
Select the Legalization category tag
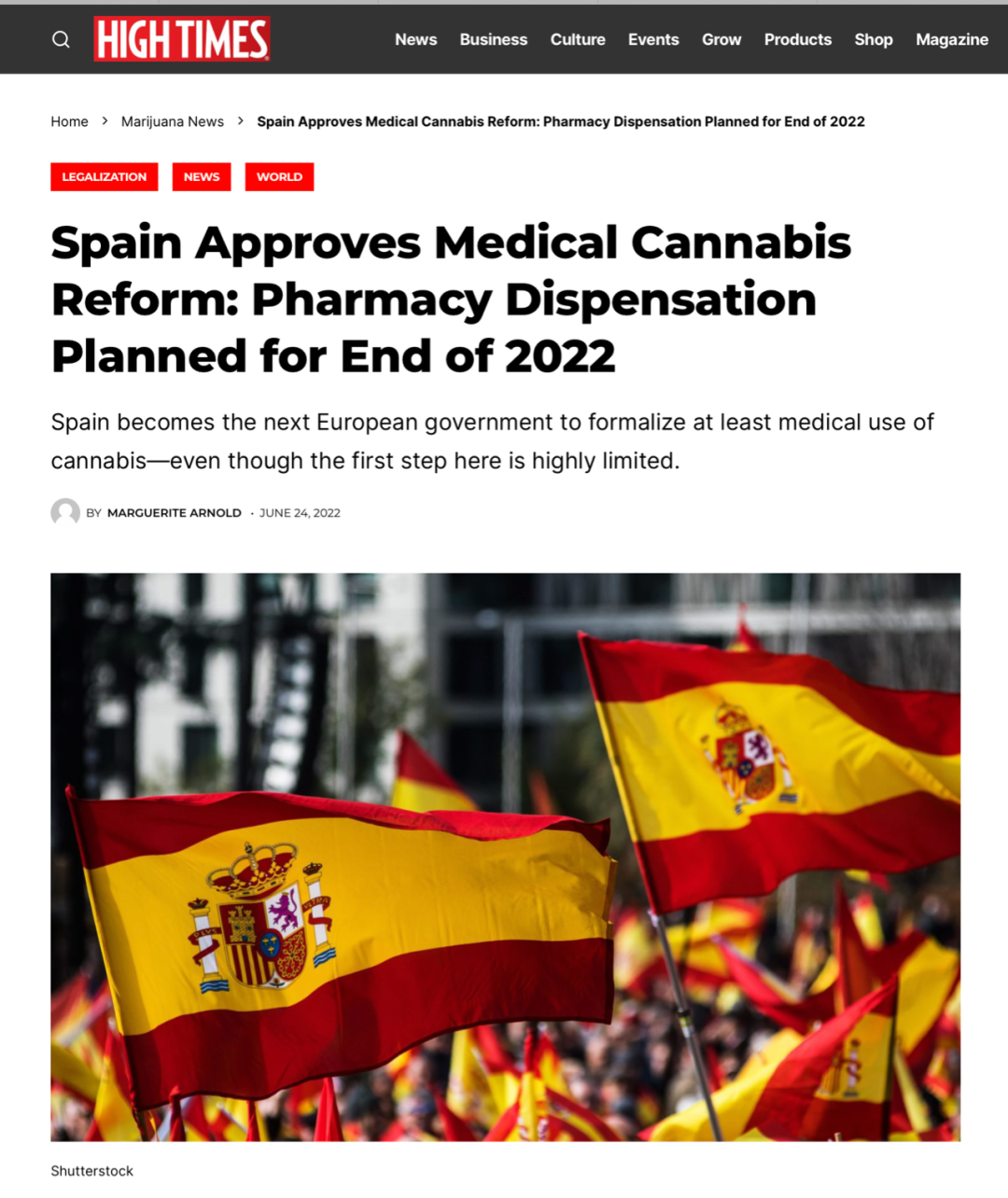(x=105, y=176)
